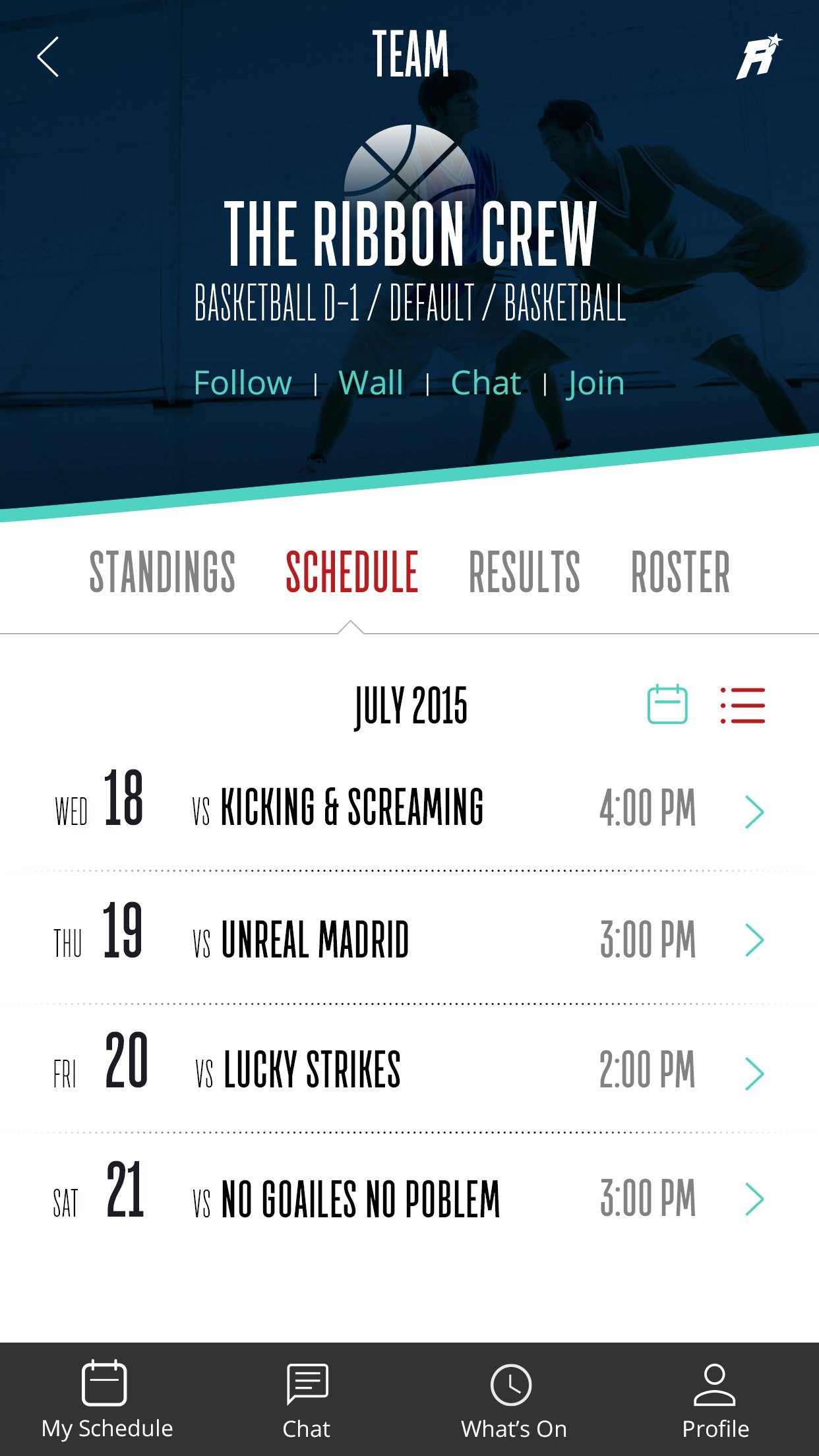Open the team Chat link in header
Viewport: 819px width, 1456px height.
click(486, 383)
